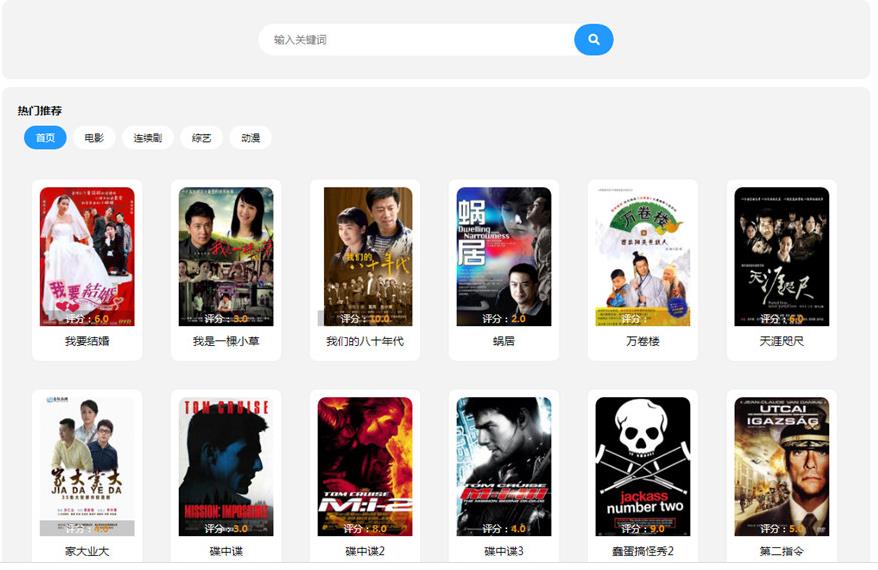
Task: Open the 综艺 category
Action: (x=201, y=138)
